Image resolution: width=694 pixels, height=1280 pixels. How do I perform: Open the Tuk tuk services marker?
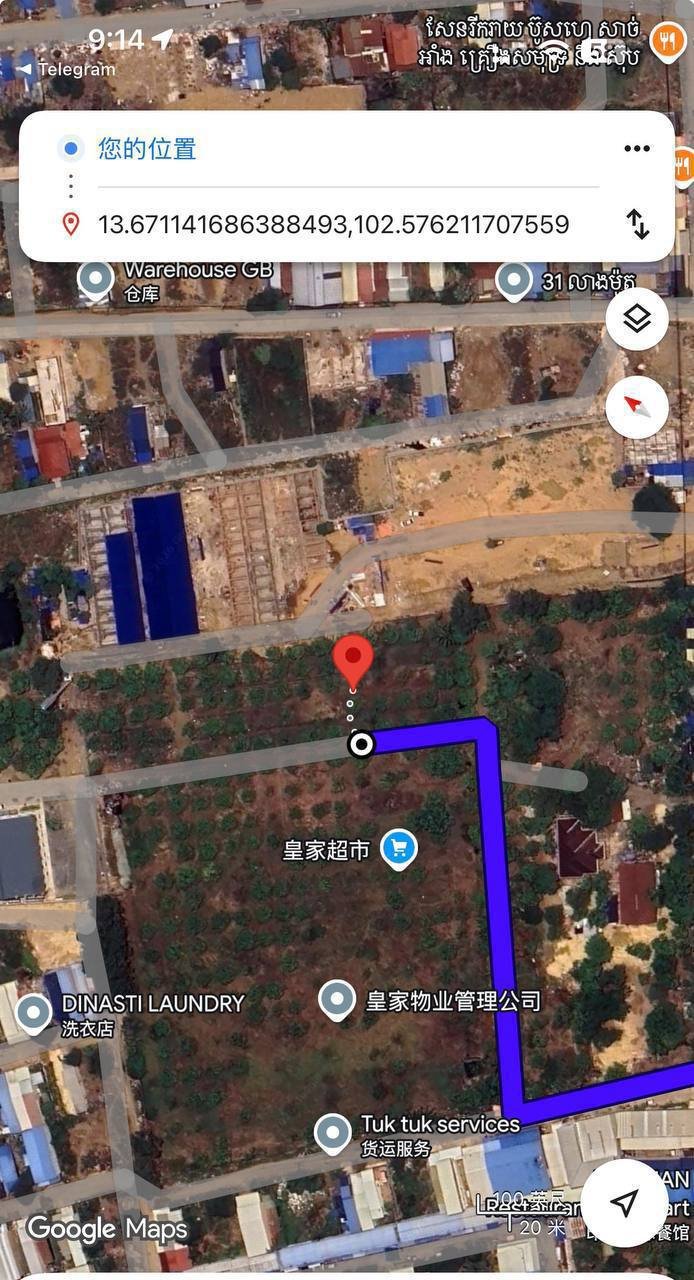(333, 1133)
